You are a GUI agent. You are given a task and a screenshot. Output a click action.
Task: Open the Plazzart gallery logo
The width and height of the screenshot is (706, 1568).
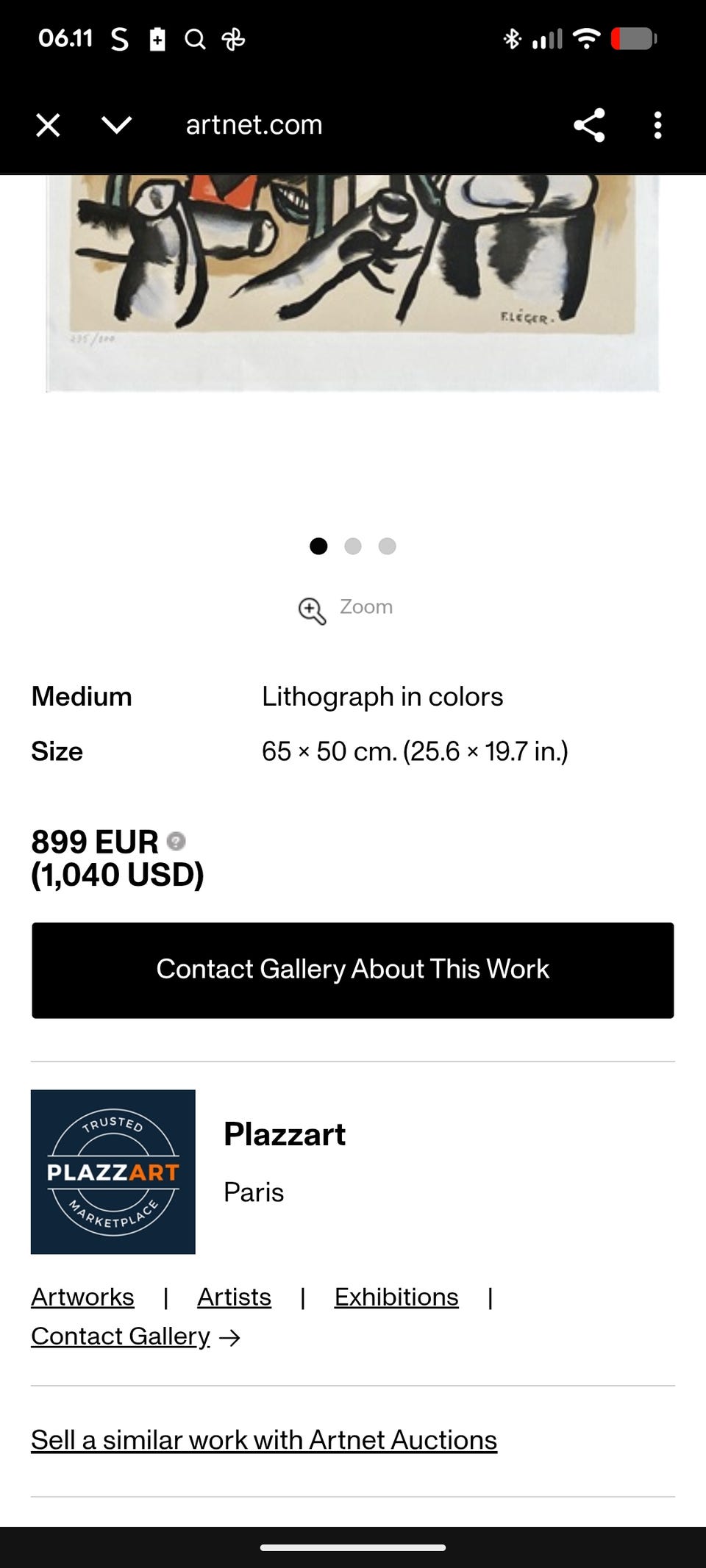point(113,1172)
